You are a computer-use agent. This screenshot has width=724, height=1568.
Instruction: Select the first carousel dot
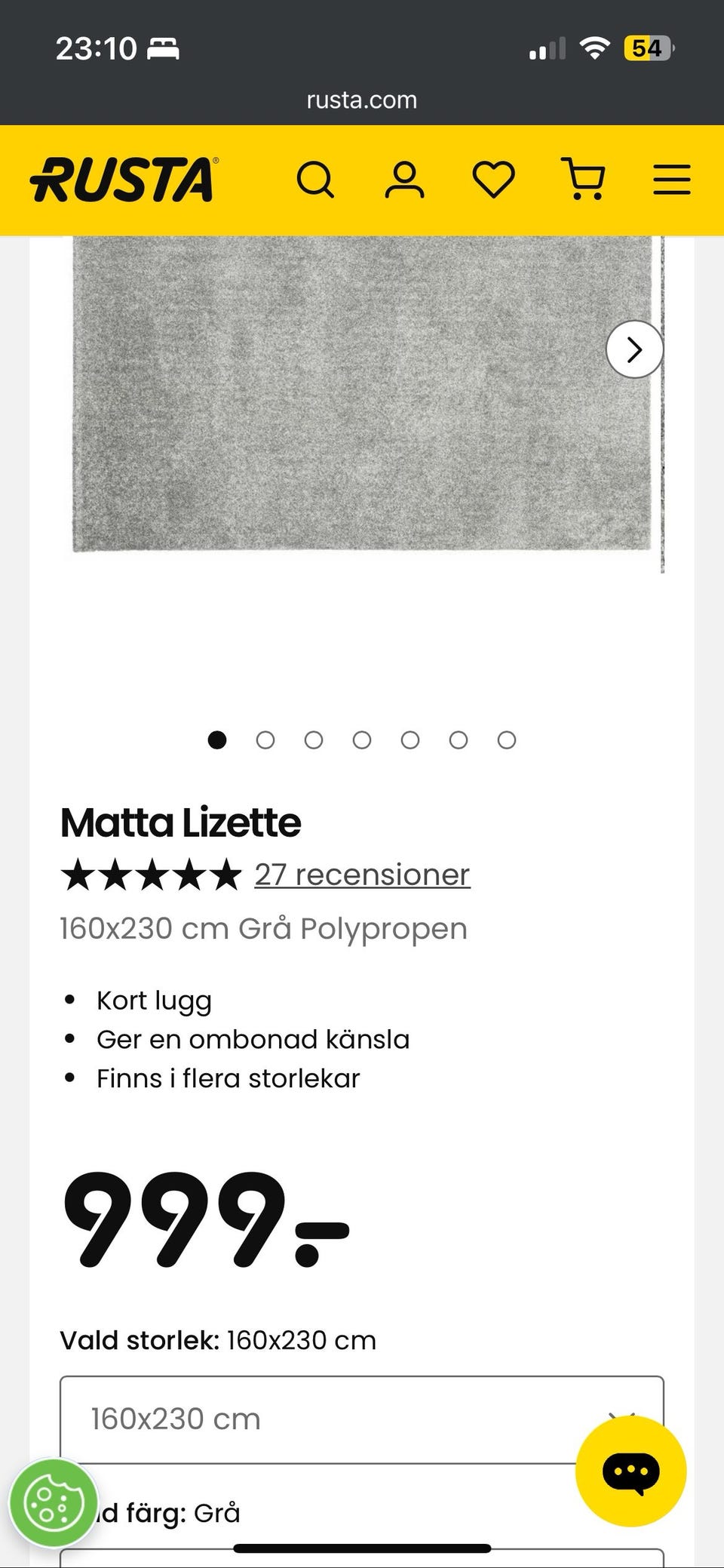(218, 740)
